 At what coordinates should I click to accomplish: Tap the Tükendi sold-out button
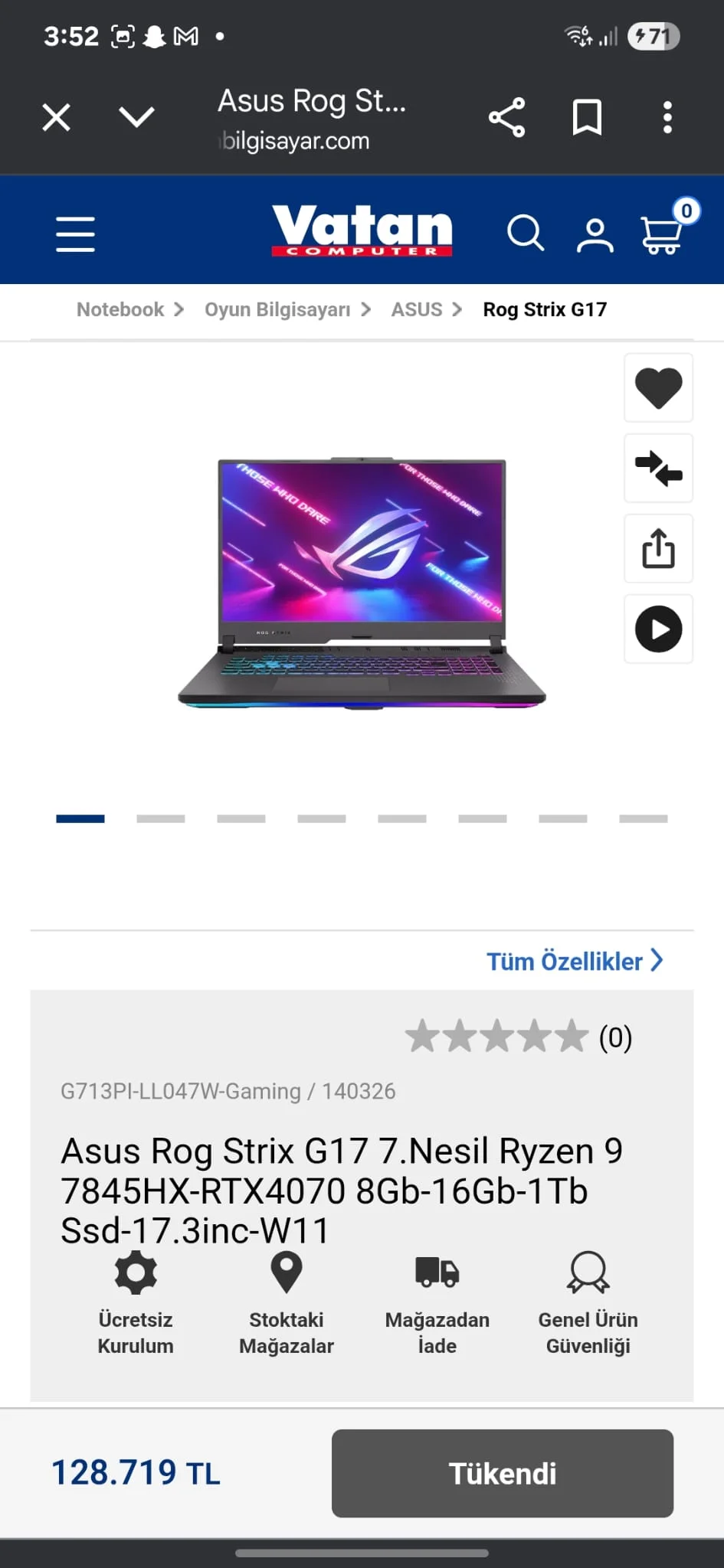pyautogui.click(x=503, y=1473)
